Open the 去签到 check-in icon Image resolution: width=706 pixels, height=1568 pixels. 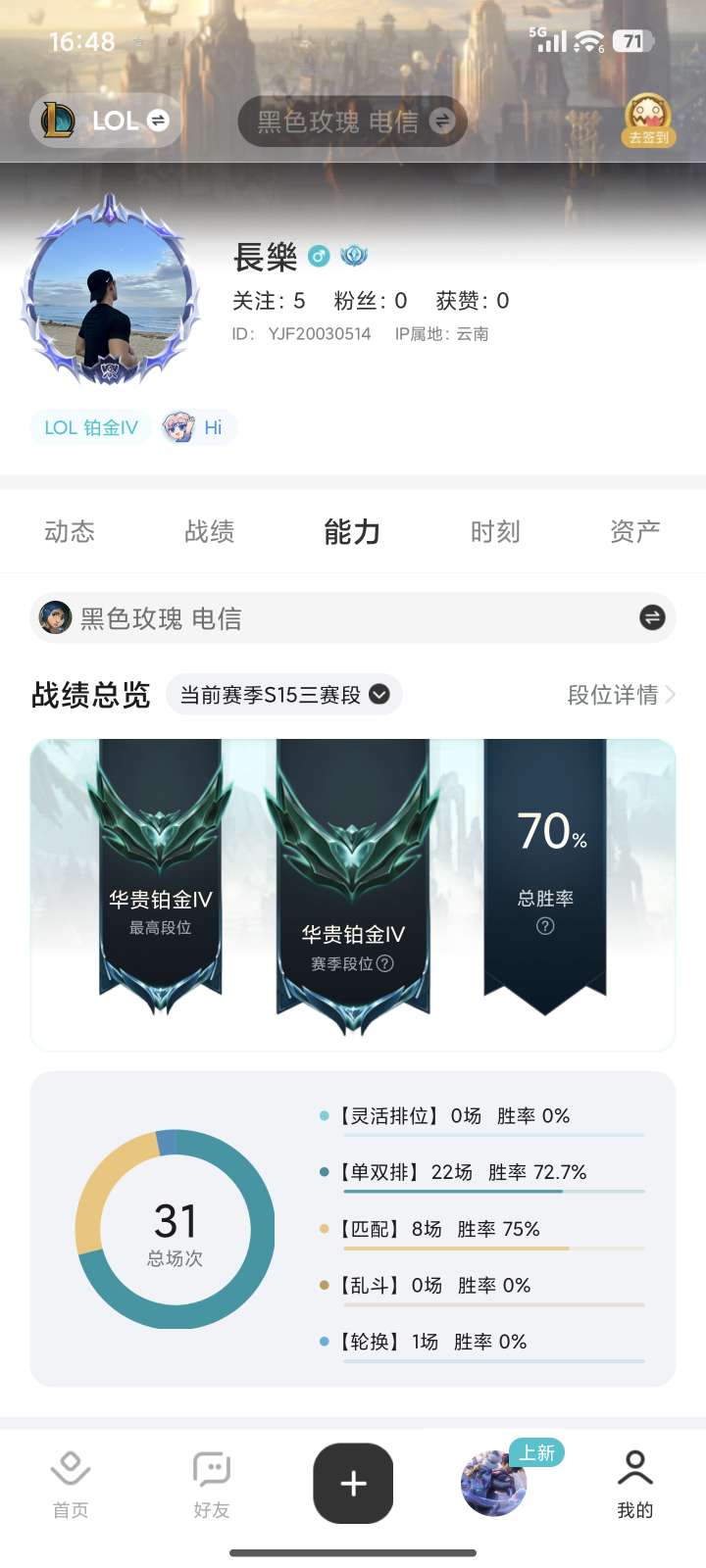coord(647,122)
